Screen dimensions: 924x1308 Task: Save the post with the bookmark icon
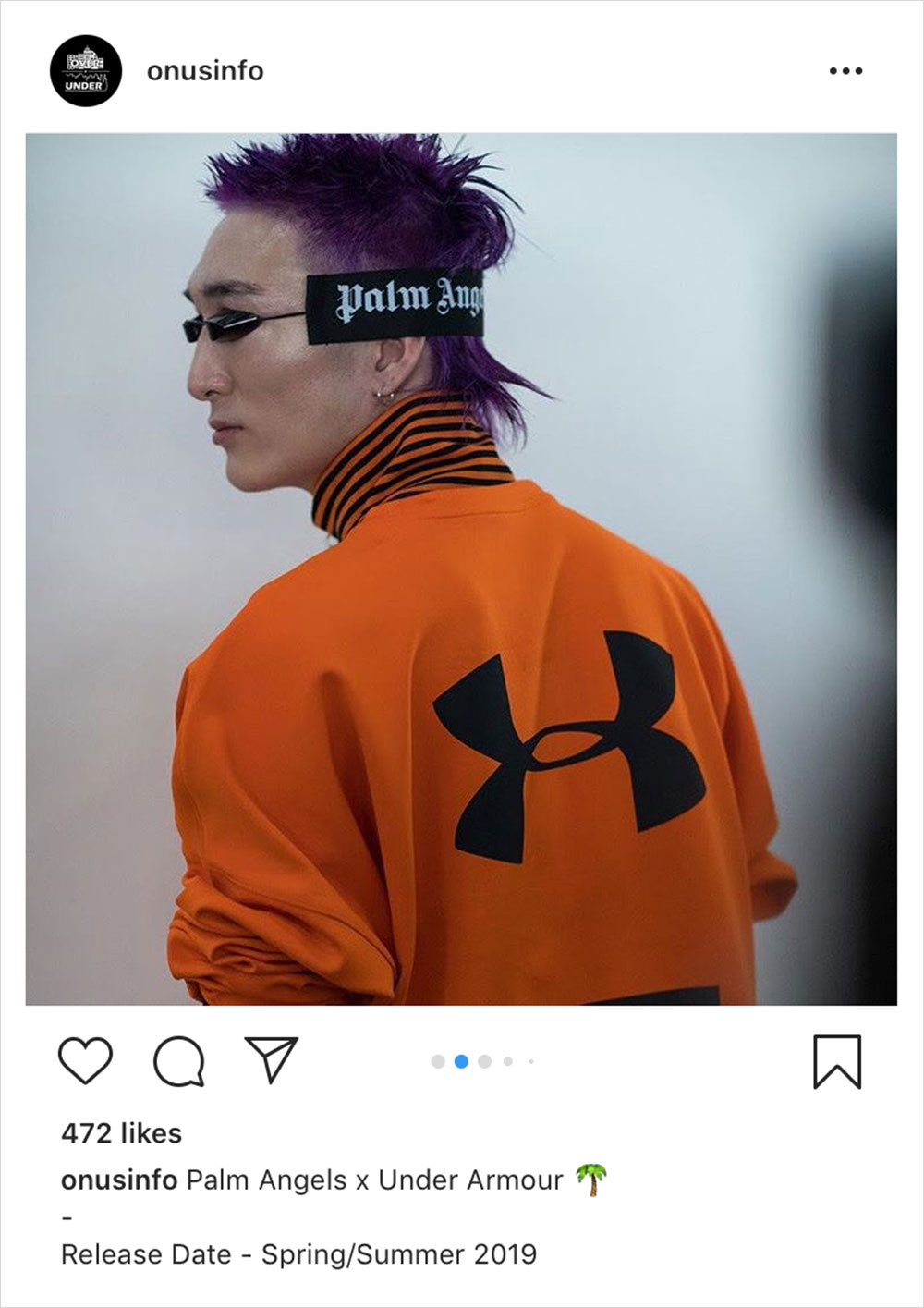[836, 1061]
